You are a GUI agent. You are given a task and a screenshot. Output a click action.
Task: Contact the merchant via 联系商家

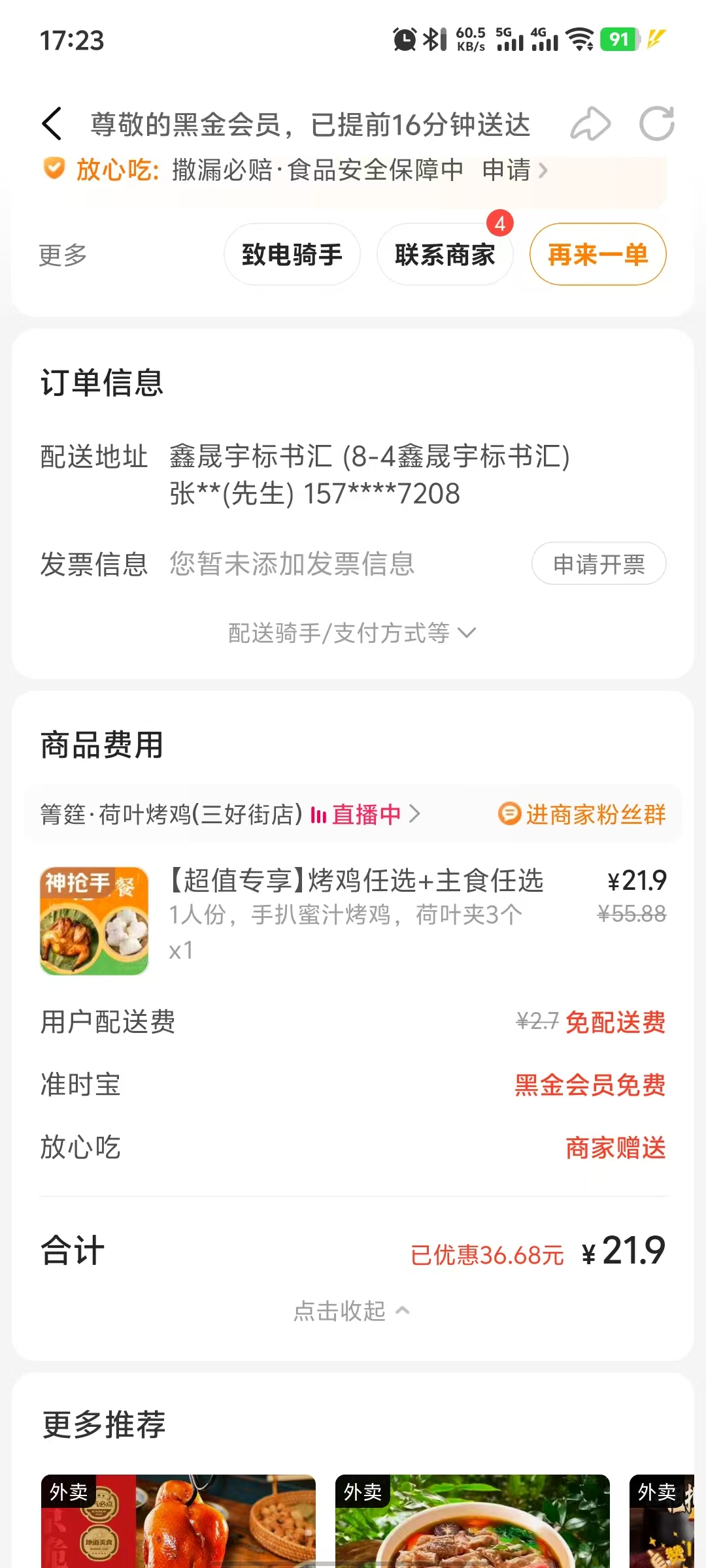[x=445, y=255]
